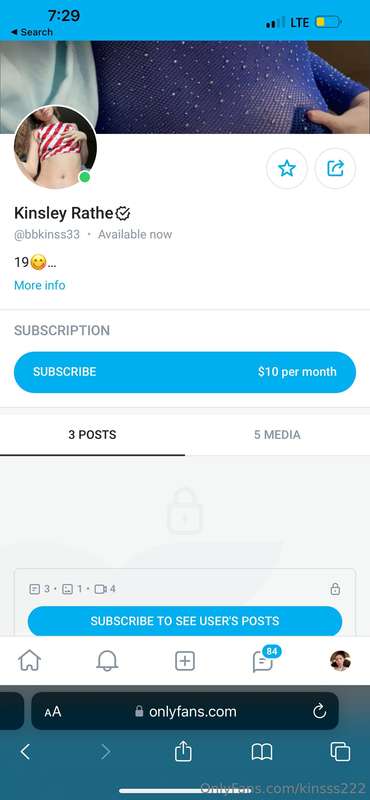Screen dimensions: 370x800
Task: Open Safari bookmarks
Action: (262, 752)
